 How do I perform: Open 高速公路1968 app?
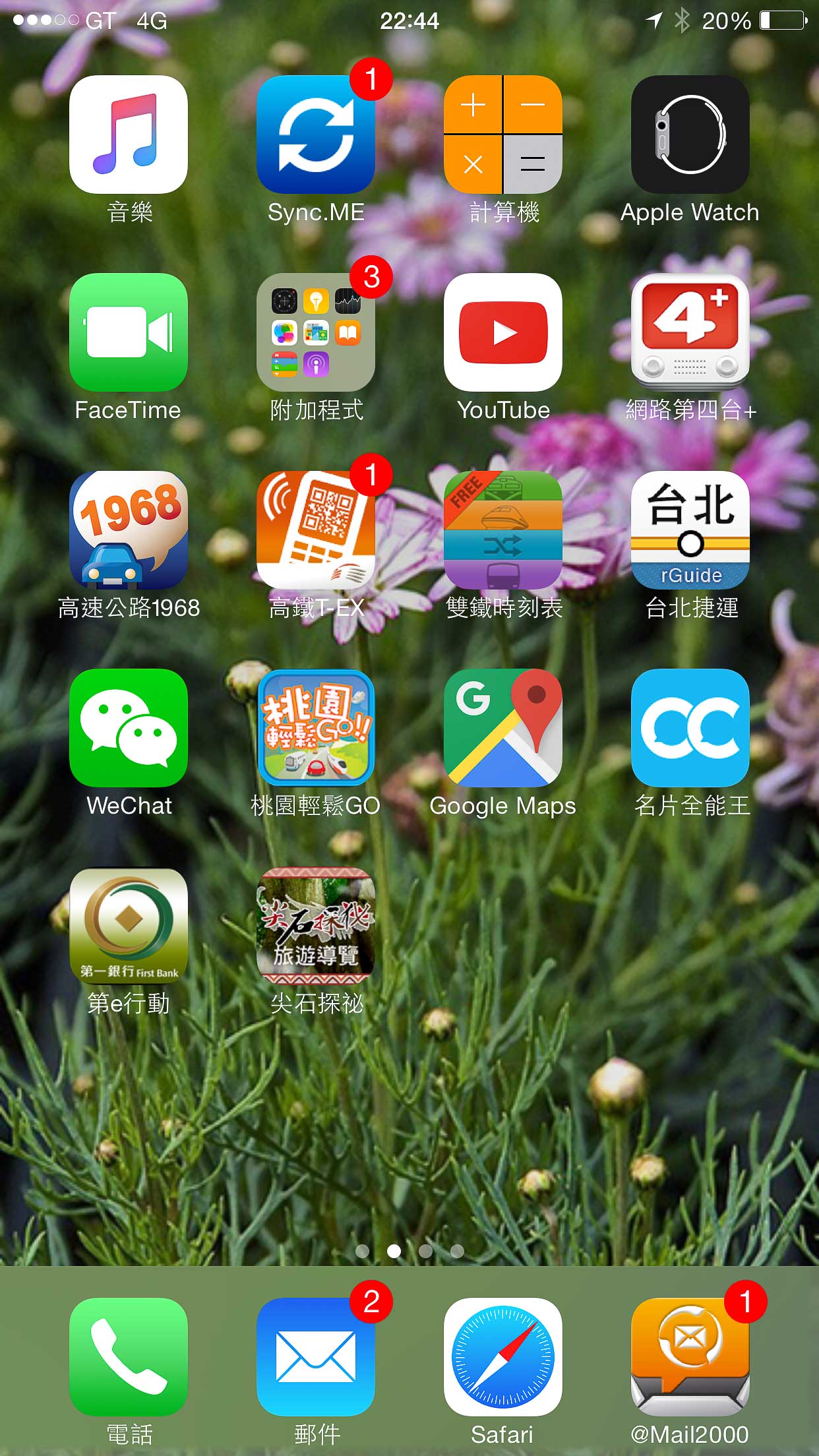129,530
